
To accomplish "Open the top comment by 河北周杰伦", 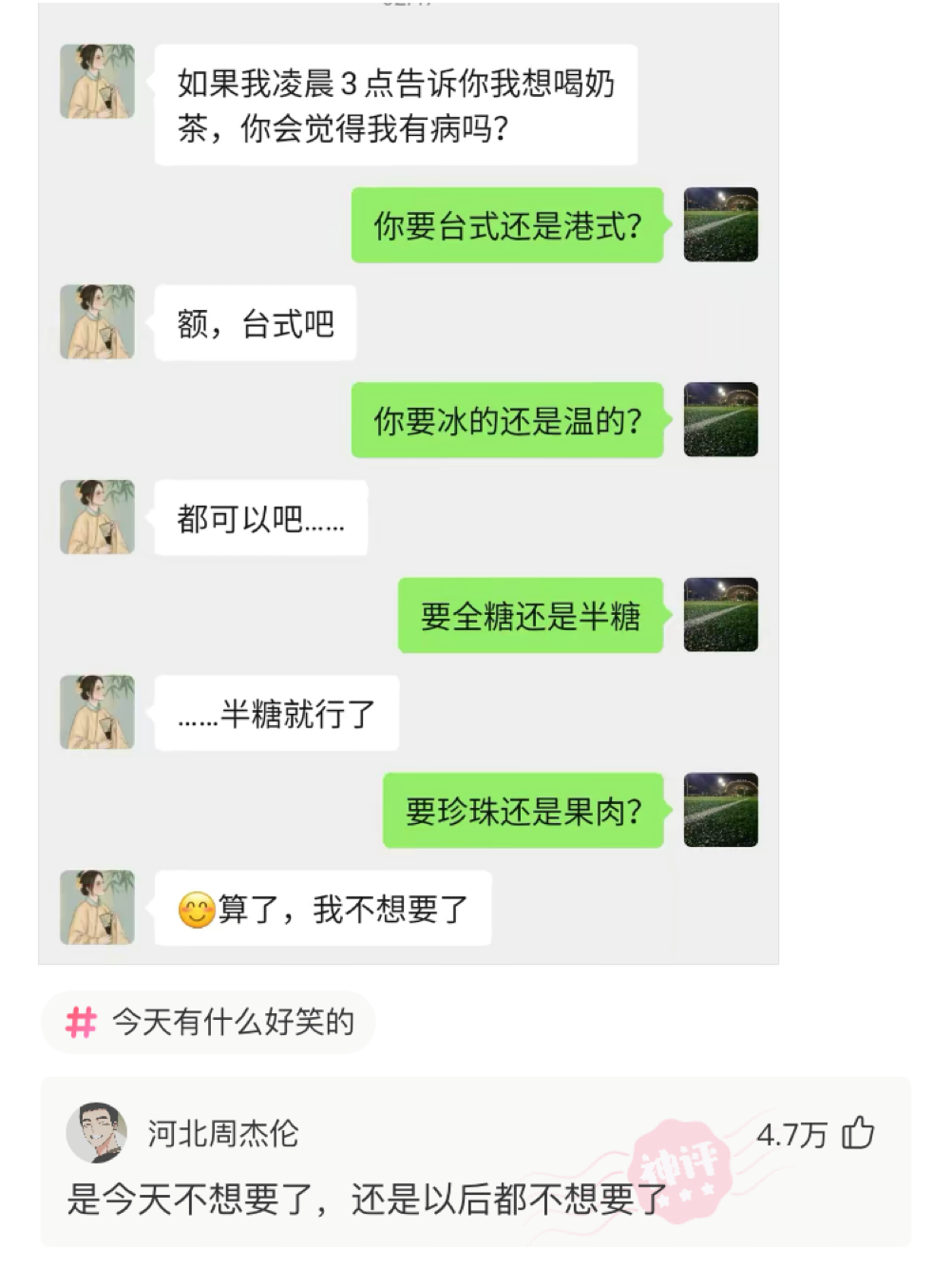I will [366, 1200].
